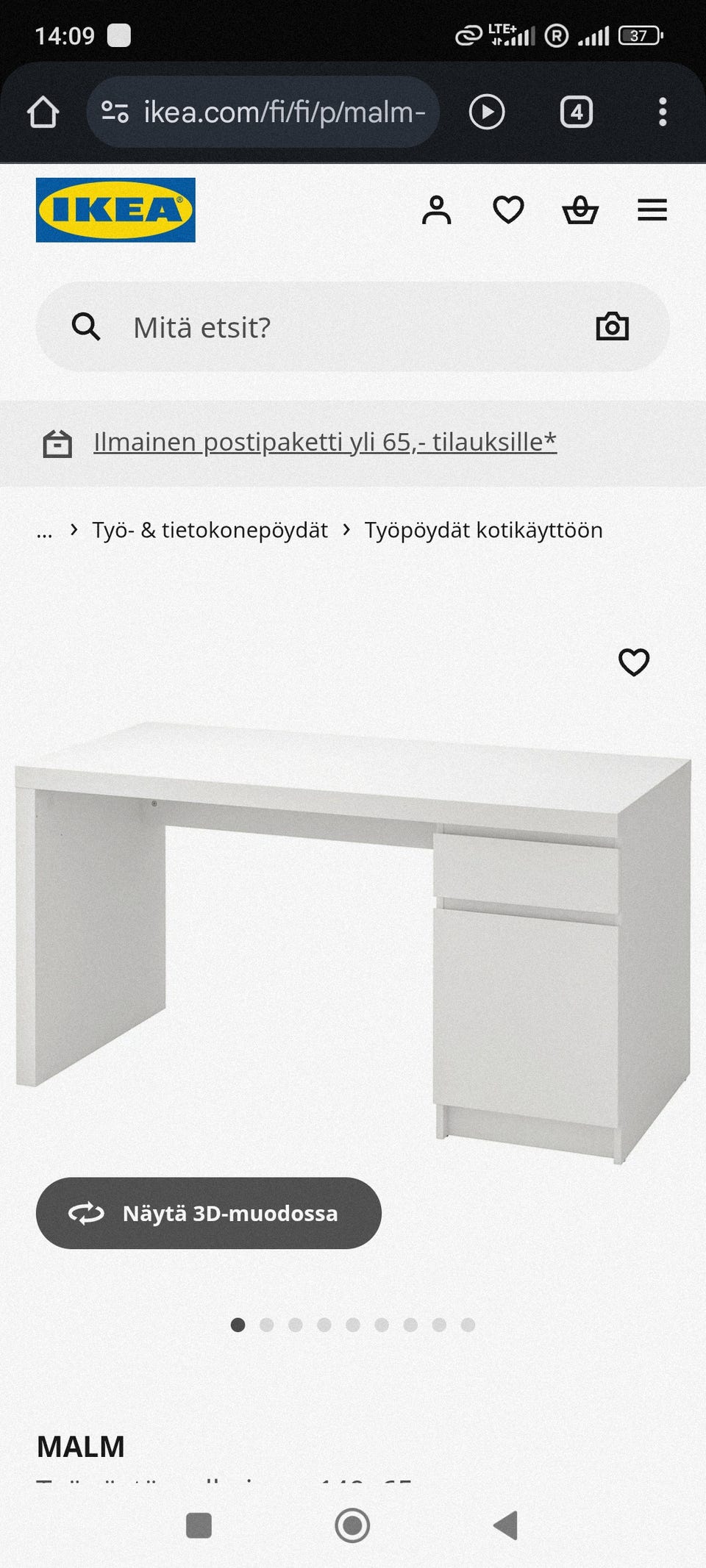Select Työpöydät kotikäyttöön in the breadcrumbs

pos(482,530)
